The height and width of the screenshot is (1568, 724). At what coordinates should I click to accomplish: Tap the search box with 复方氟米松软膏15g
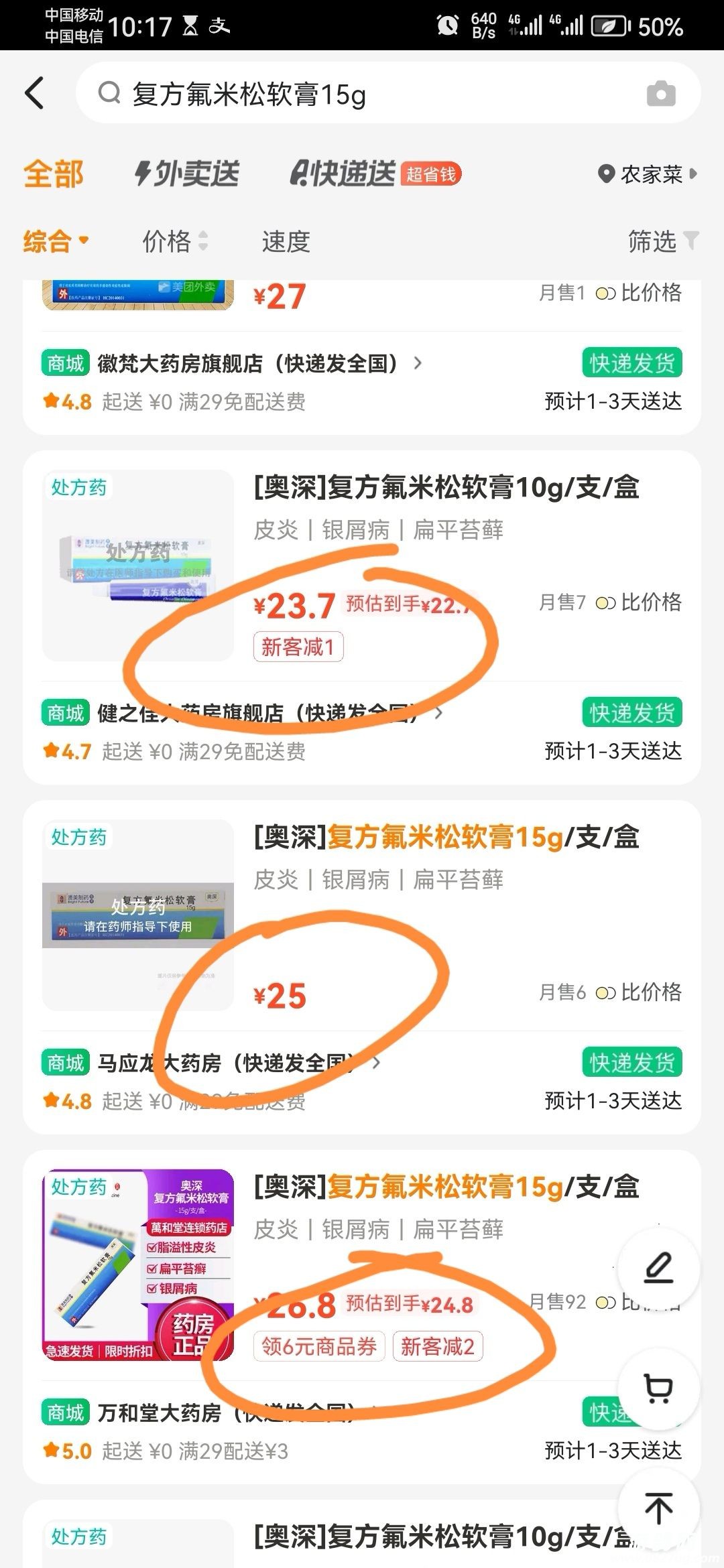click(362, 94)
